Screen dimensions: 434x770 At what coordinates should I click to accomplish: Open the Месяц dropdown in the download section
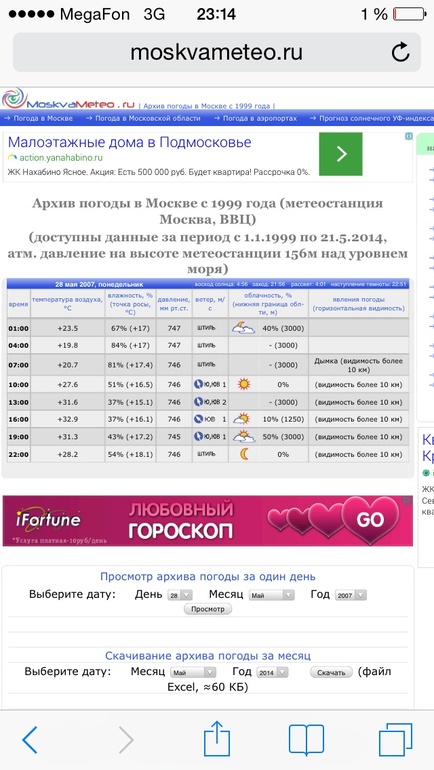pos(193,672)
